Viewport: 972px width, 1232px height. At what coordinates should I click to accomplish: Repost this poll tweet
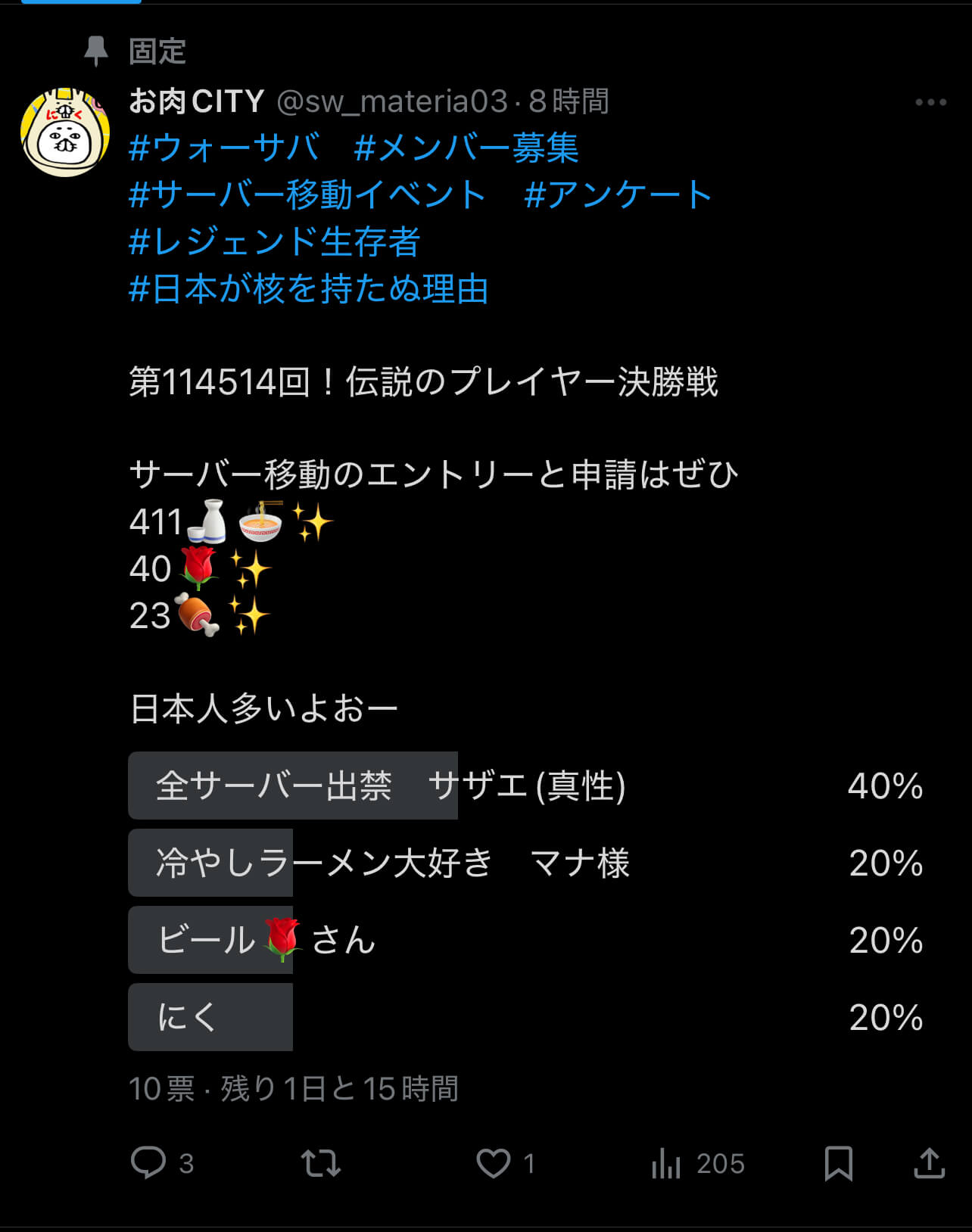[x=321, y=1162]
